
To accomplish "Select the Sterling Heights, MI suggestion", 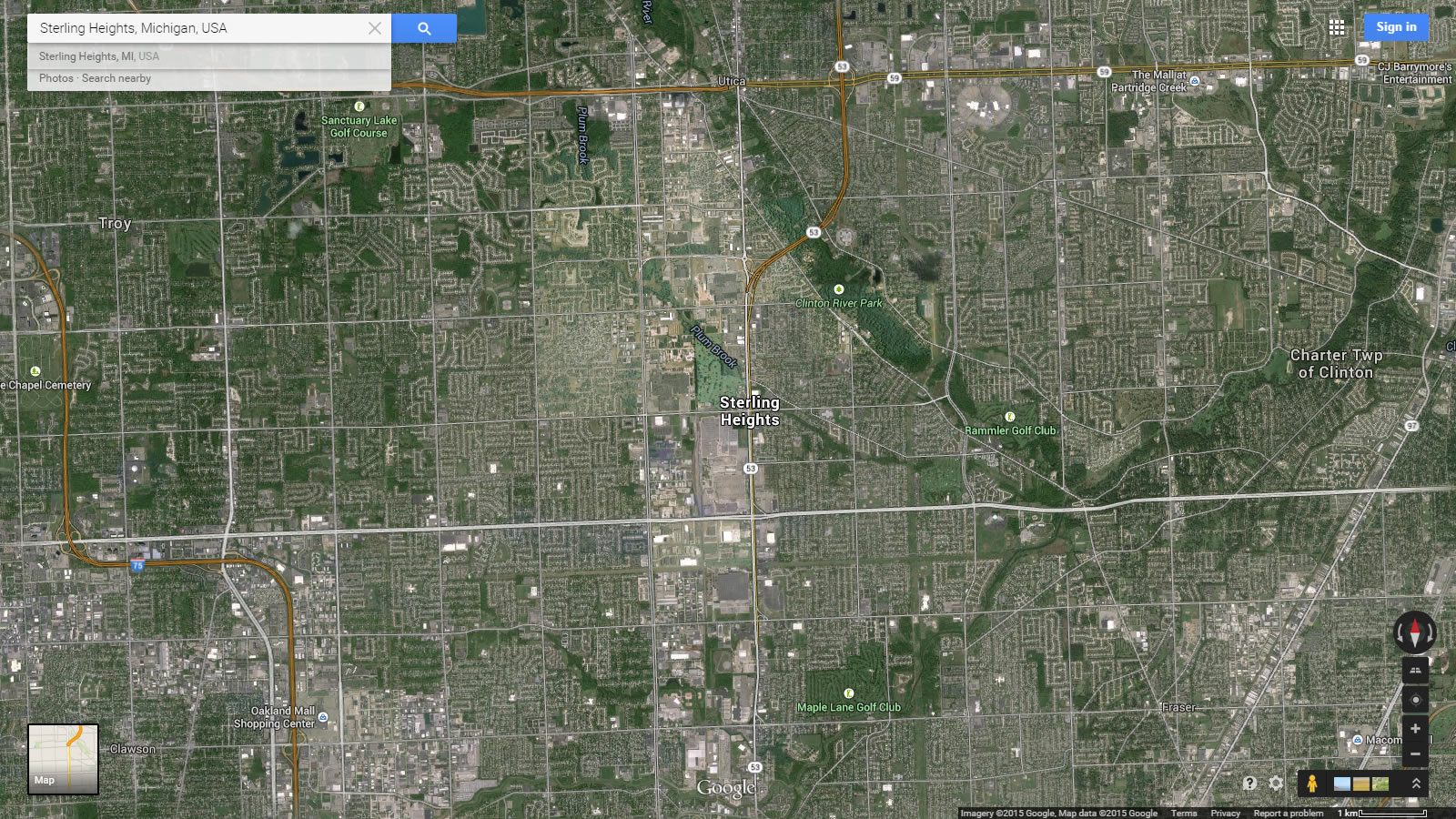I will (99, 56).
